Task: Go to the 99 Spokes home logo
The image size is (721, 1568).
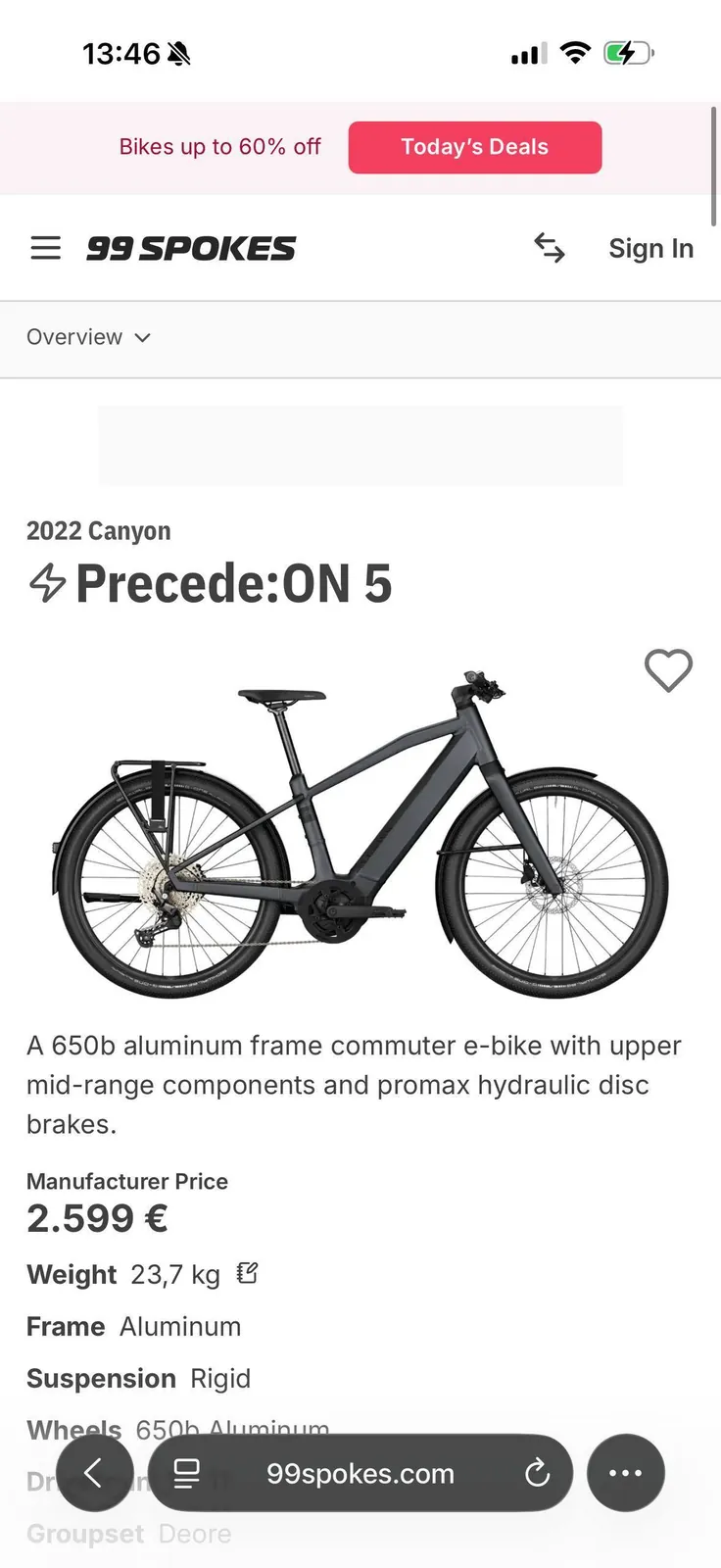Action: tap(191, 249)
